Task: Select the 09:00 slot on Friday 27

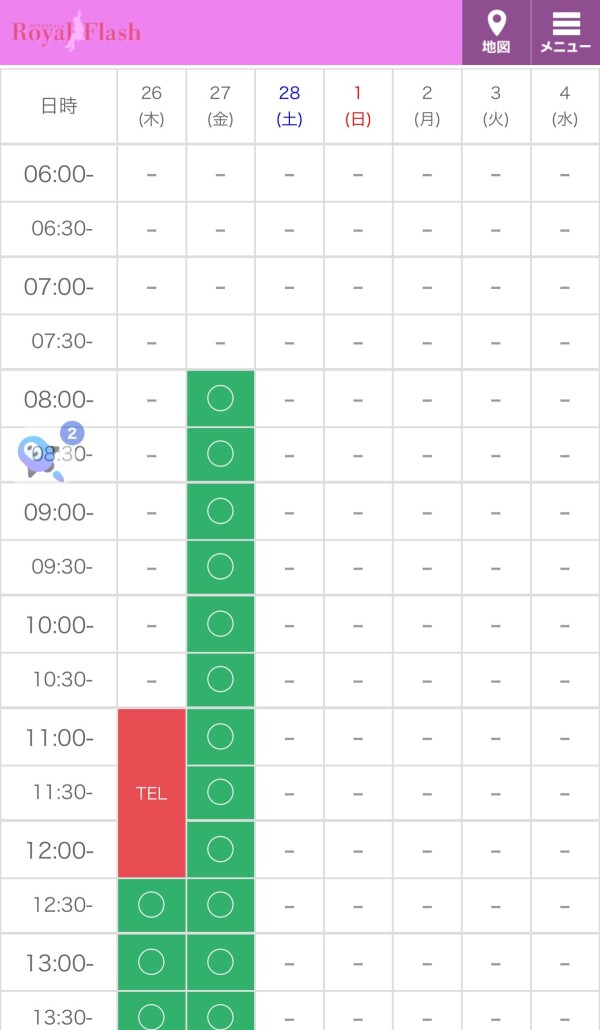Action: 220,511
